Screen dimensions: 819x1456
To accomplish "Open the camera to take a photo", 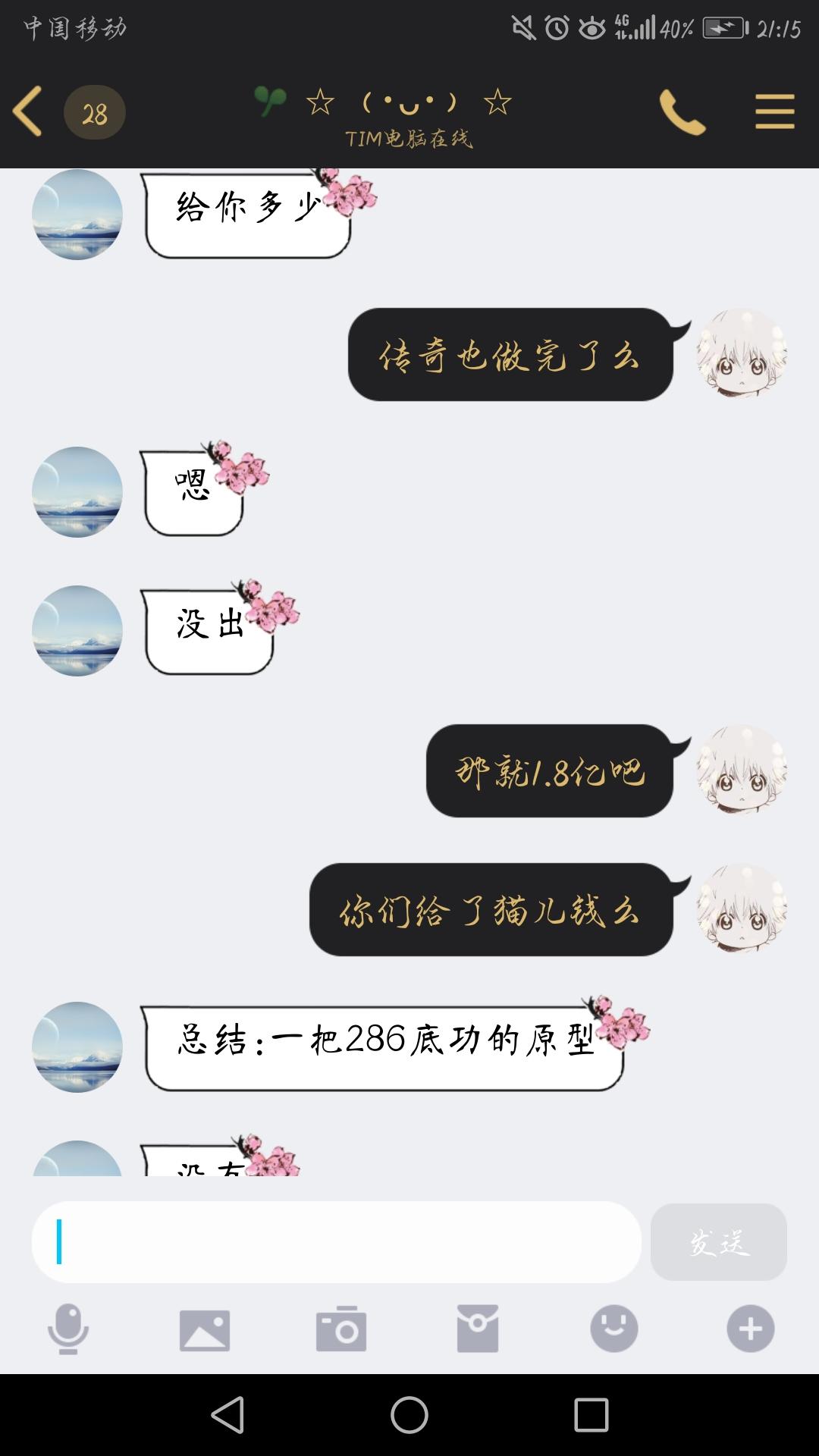I will 341,1329.
